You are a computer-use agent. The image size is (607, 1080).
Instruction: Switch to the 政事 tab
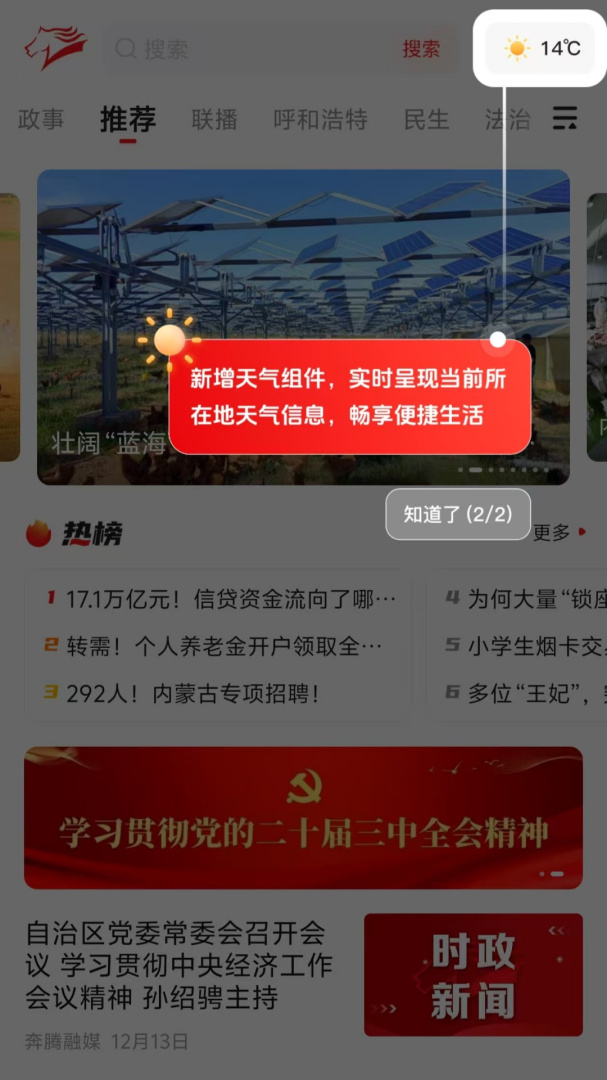point(40,120)
